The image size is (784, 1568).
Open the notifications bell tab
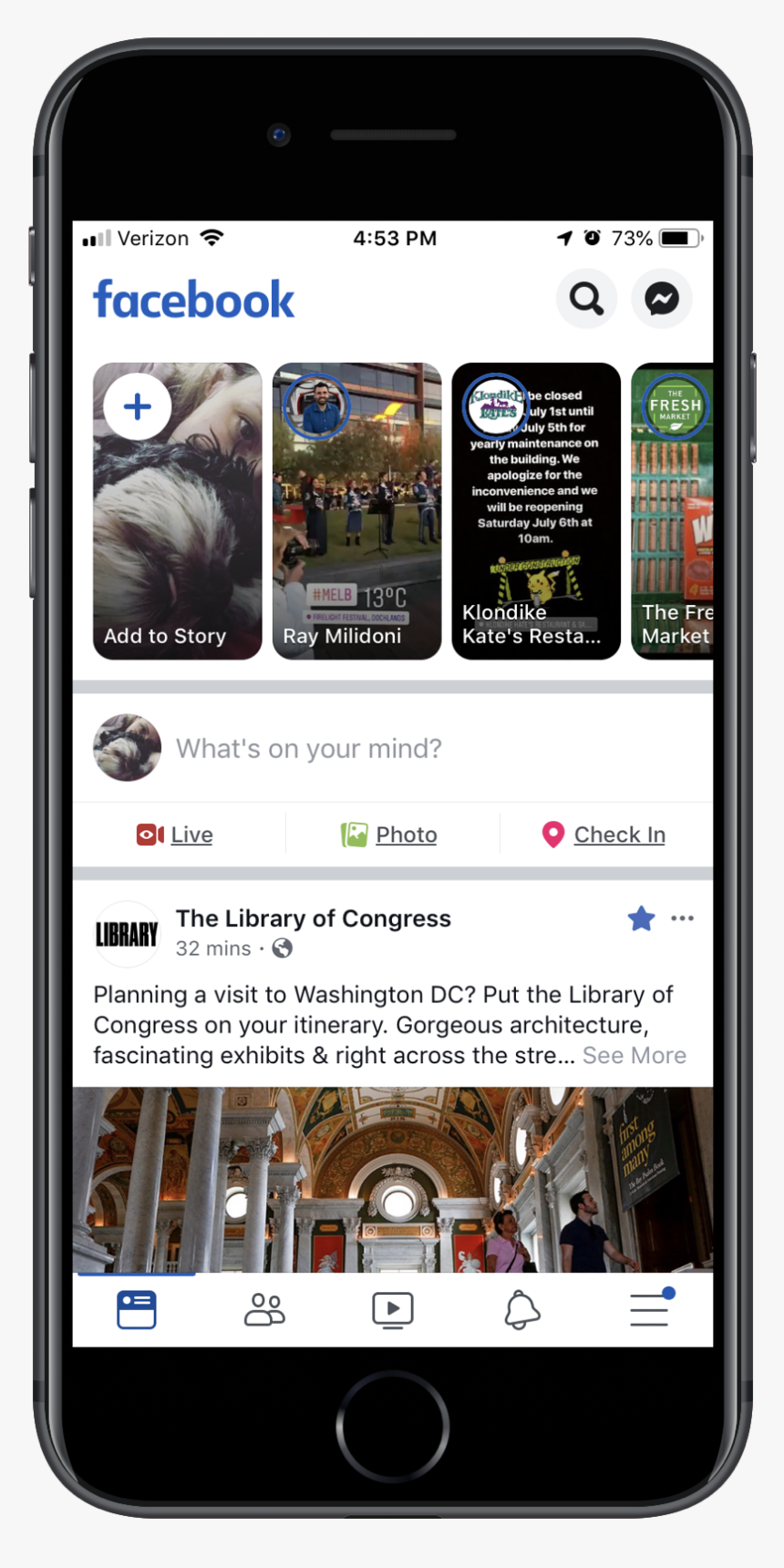pyautogui.click(x=521, y=1310)
